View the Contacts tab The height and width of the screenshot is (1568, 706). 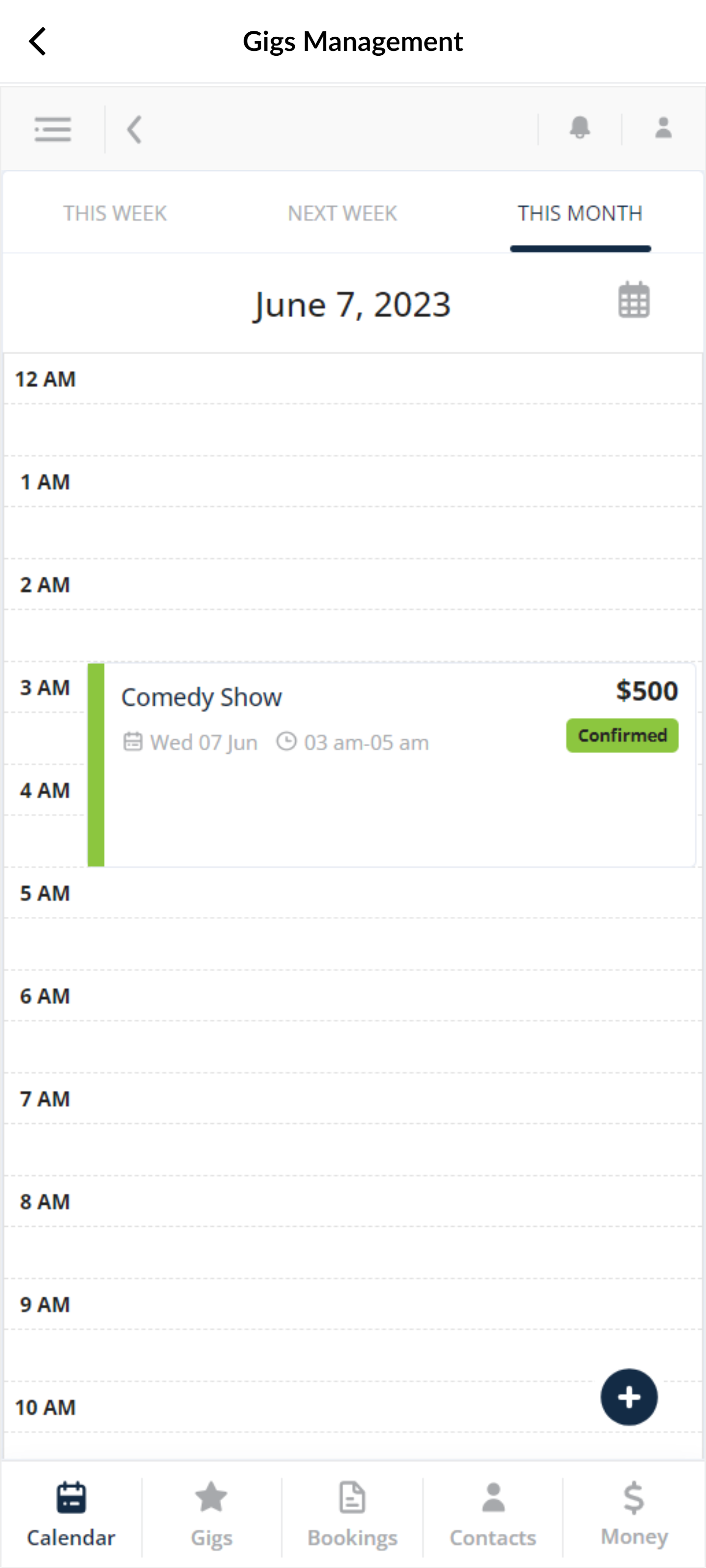[x=493, y=1513]
